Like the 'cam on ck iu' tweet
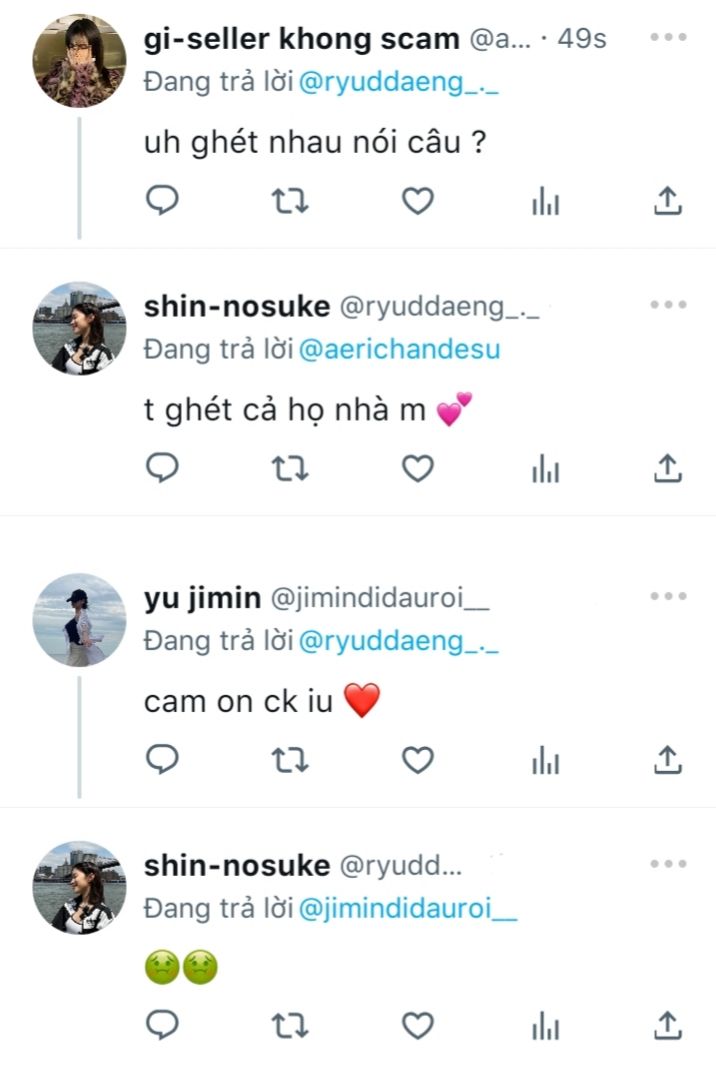This screenshot has width=716, height=1068. (x=417, y=760)
